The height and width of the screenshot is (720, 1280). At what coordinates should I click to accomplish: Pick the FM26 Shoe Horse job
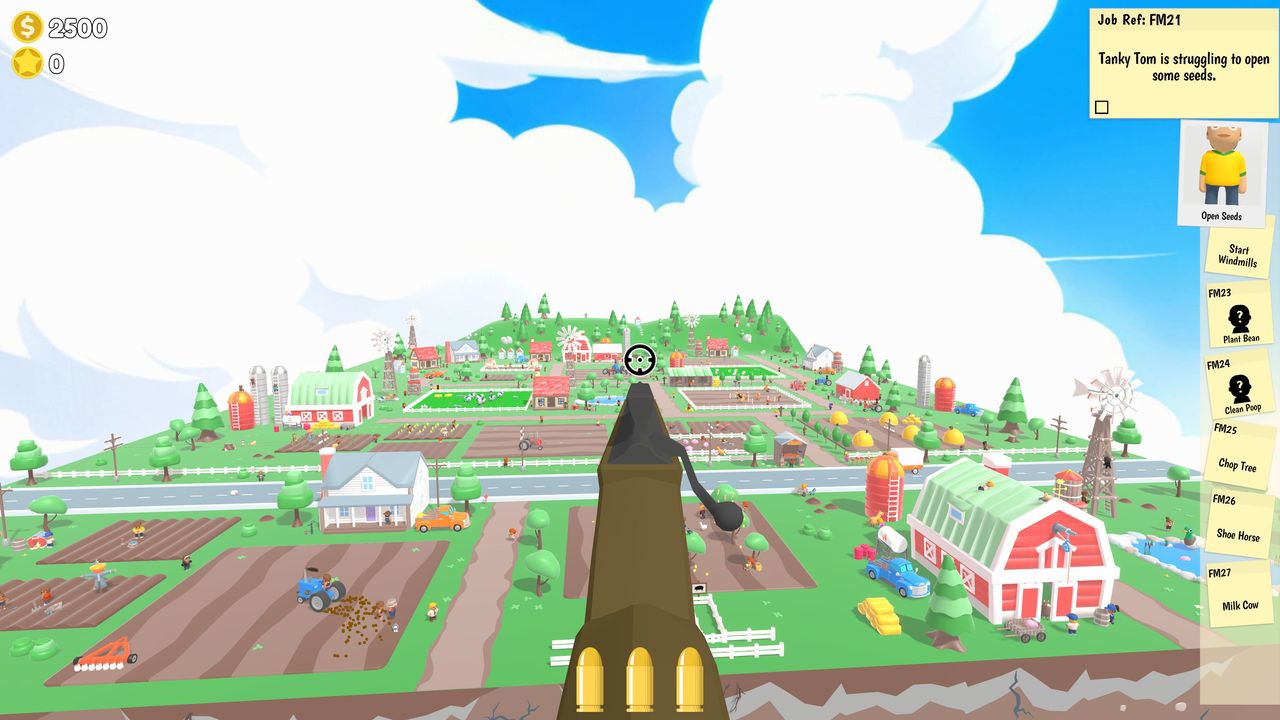pos(1238,524)
